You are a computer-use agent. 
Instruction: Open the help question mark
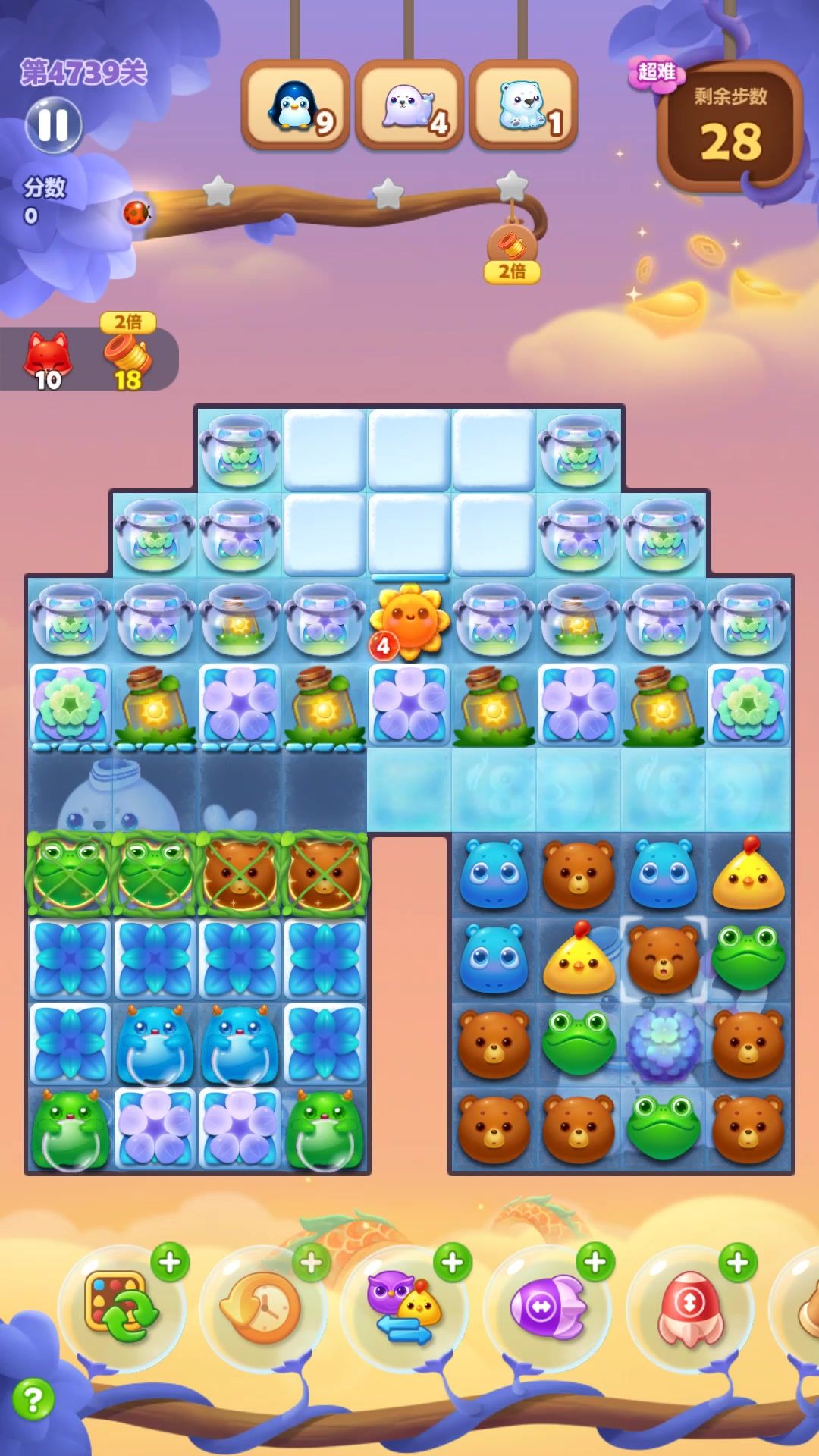click(x=33, y=1399)
